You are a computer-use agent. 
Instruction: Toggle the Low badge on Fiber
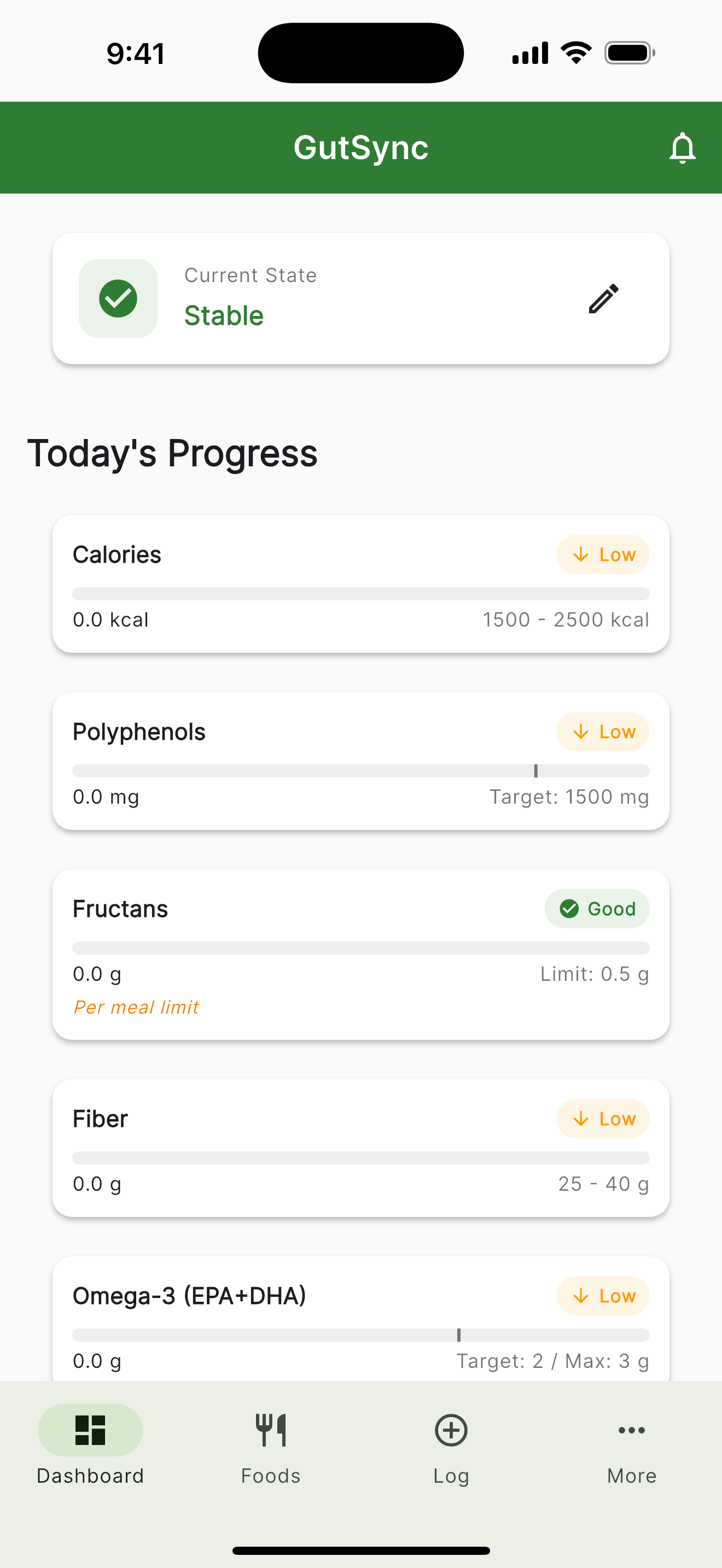603,1119
